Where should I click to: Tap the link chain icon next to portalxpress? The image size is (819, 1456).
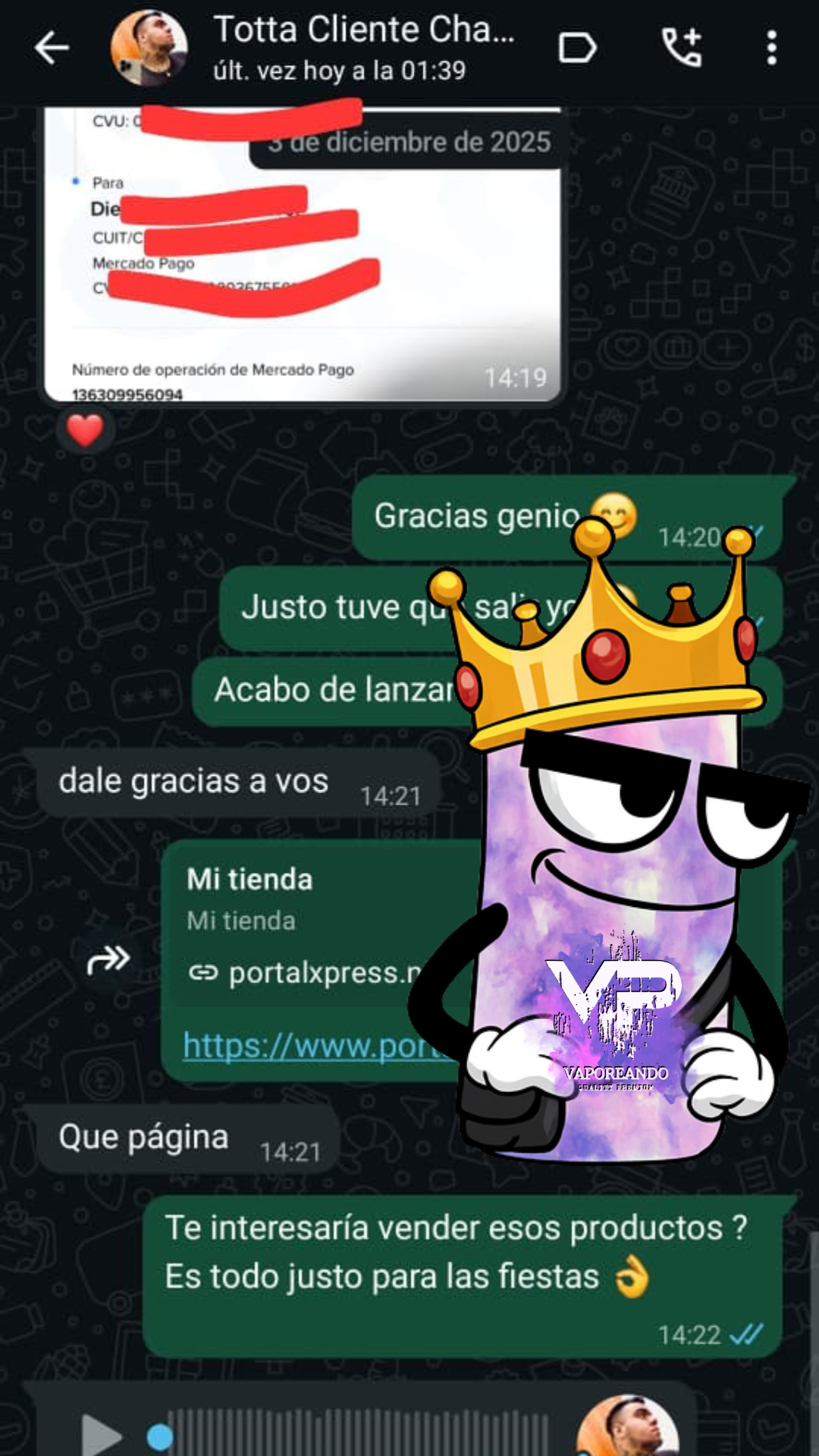click(206, 974)
